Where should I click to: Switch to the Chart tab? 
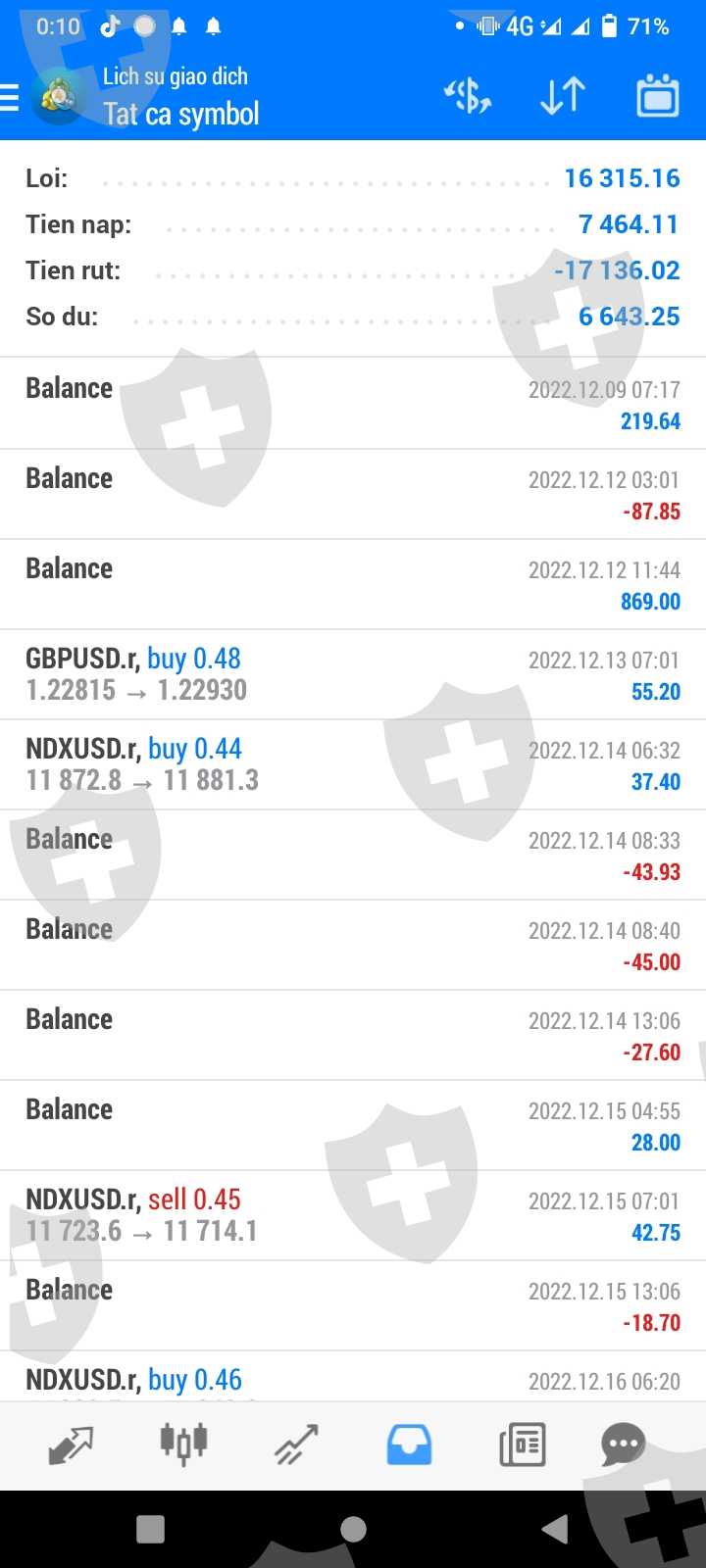point(183,1445)
